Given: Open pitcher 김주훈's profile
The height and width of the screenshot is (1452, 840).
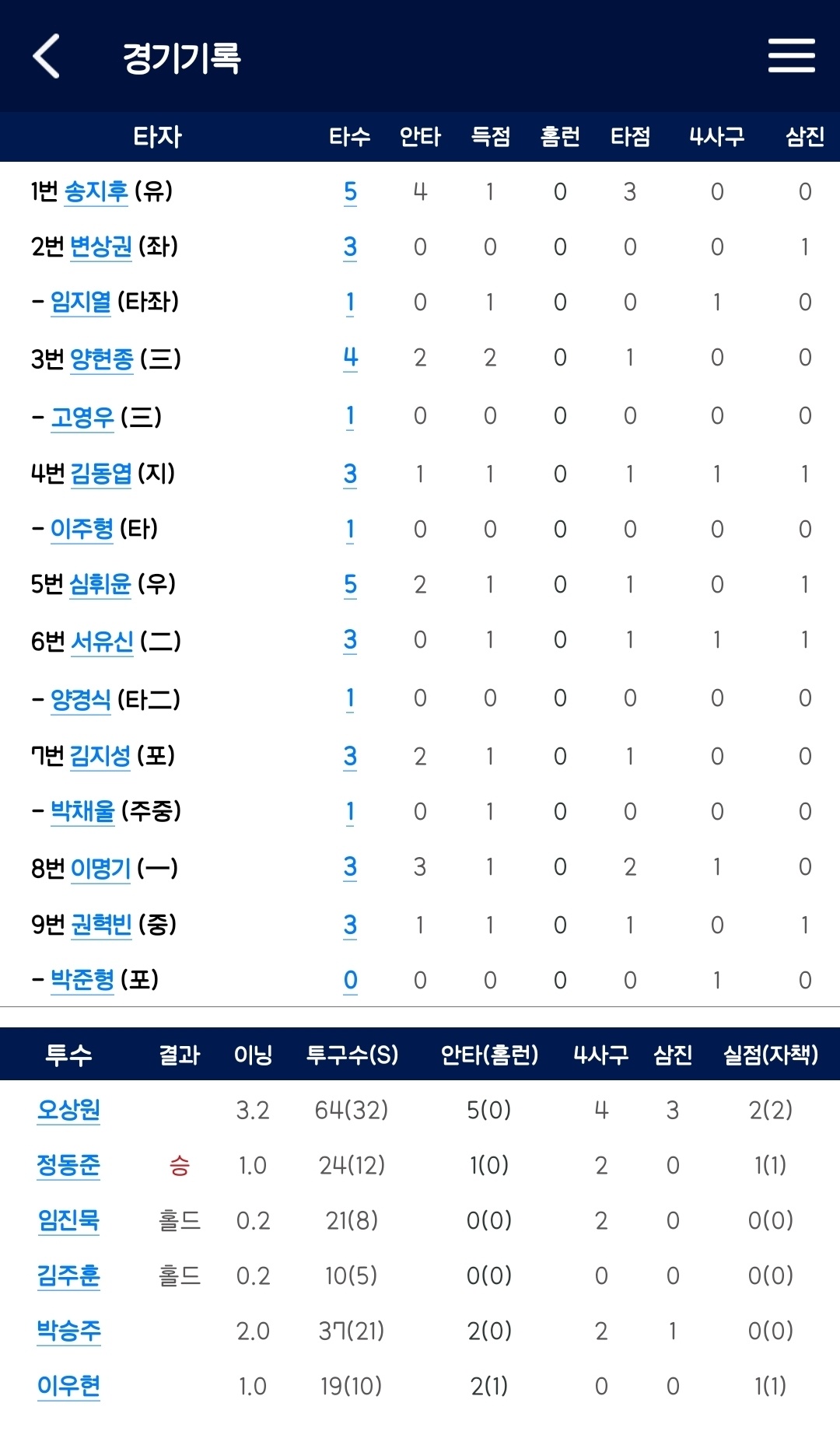Looking at the screenshot, I should point(68,1275).
